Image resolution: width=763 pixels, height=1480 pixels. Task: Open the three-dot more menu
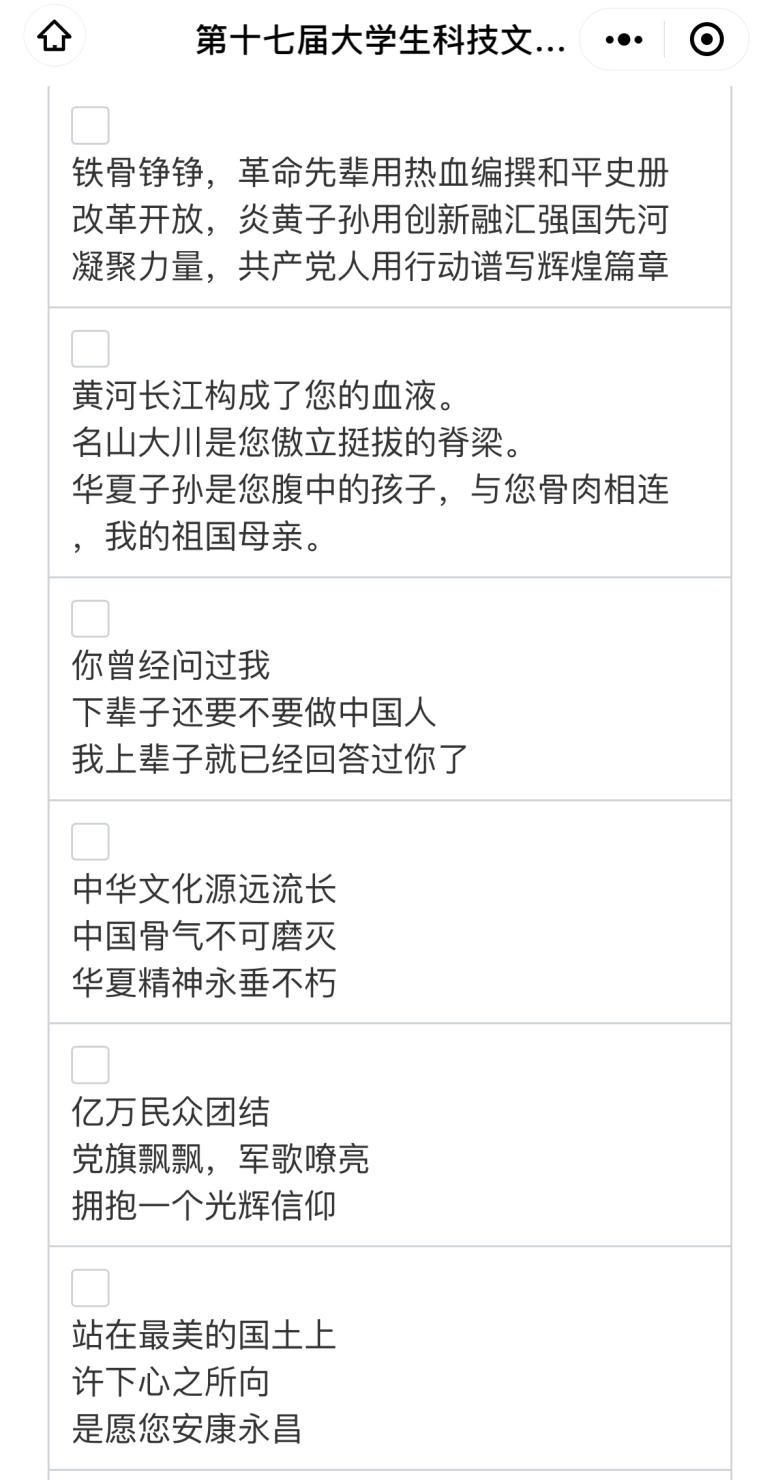(625, 40)
